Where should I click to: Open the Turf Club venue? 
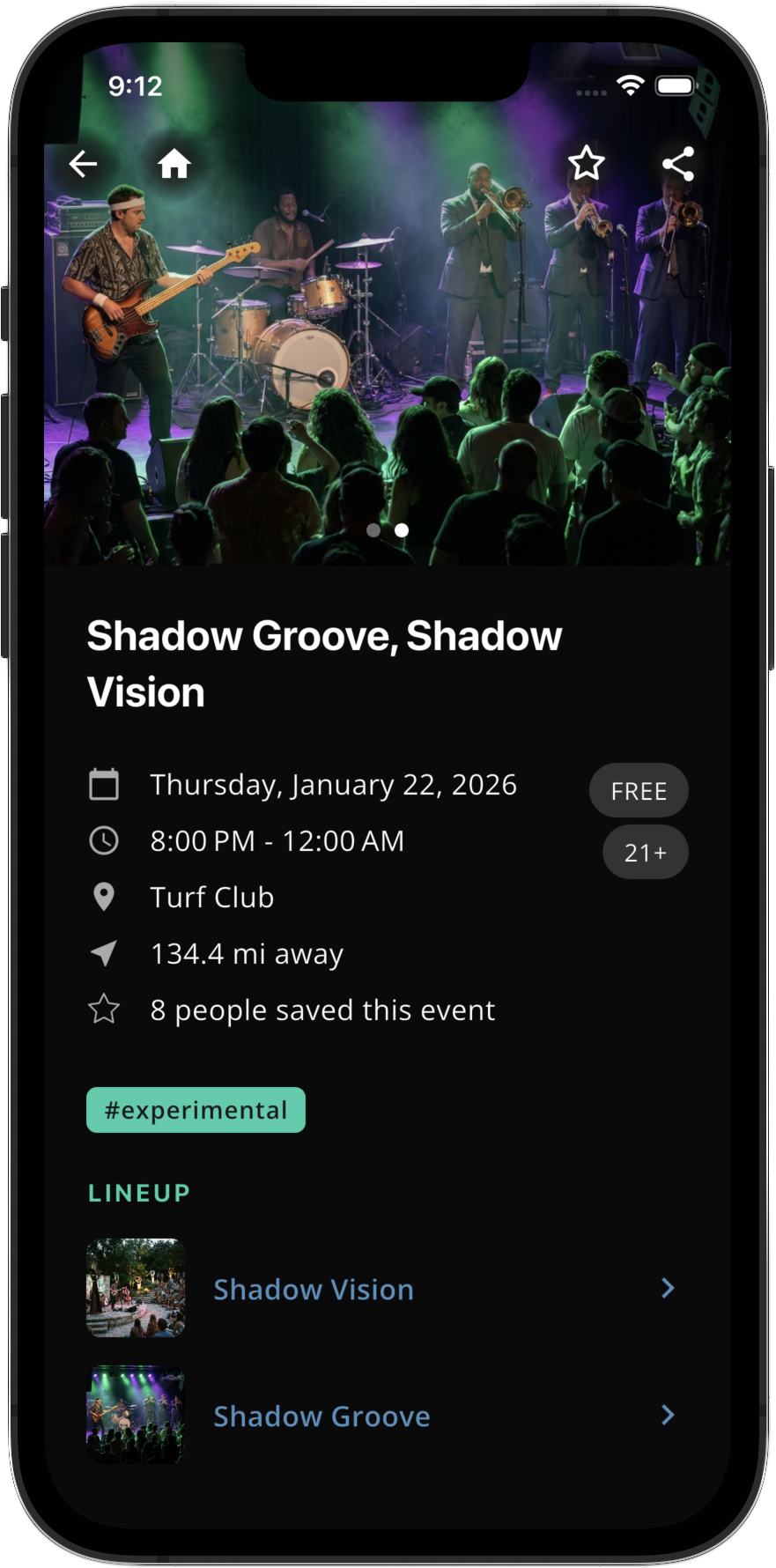211,898
